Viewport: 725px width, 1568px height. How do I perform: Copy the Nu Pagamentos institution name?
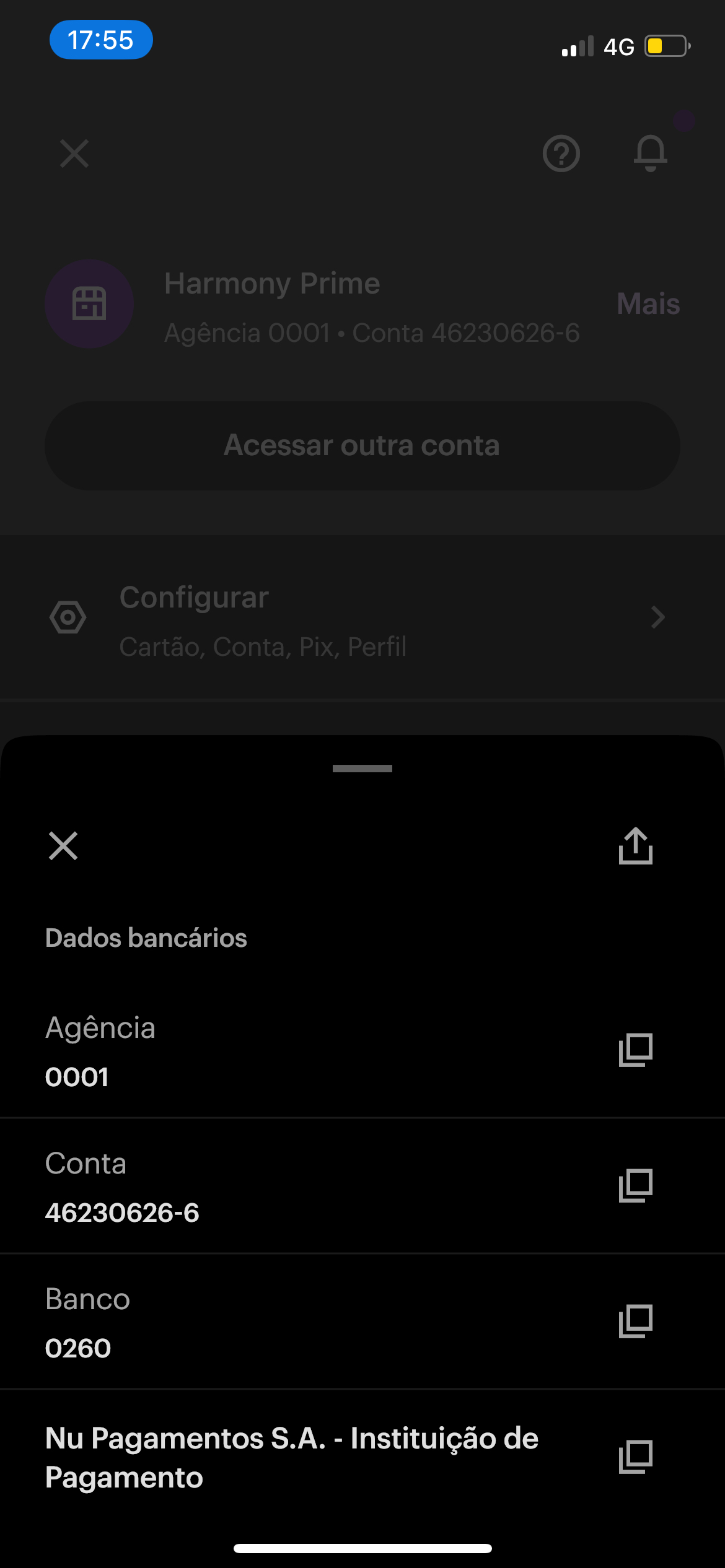636,1457
